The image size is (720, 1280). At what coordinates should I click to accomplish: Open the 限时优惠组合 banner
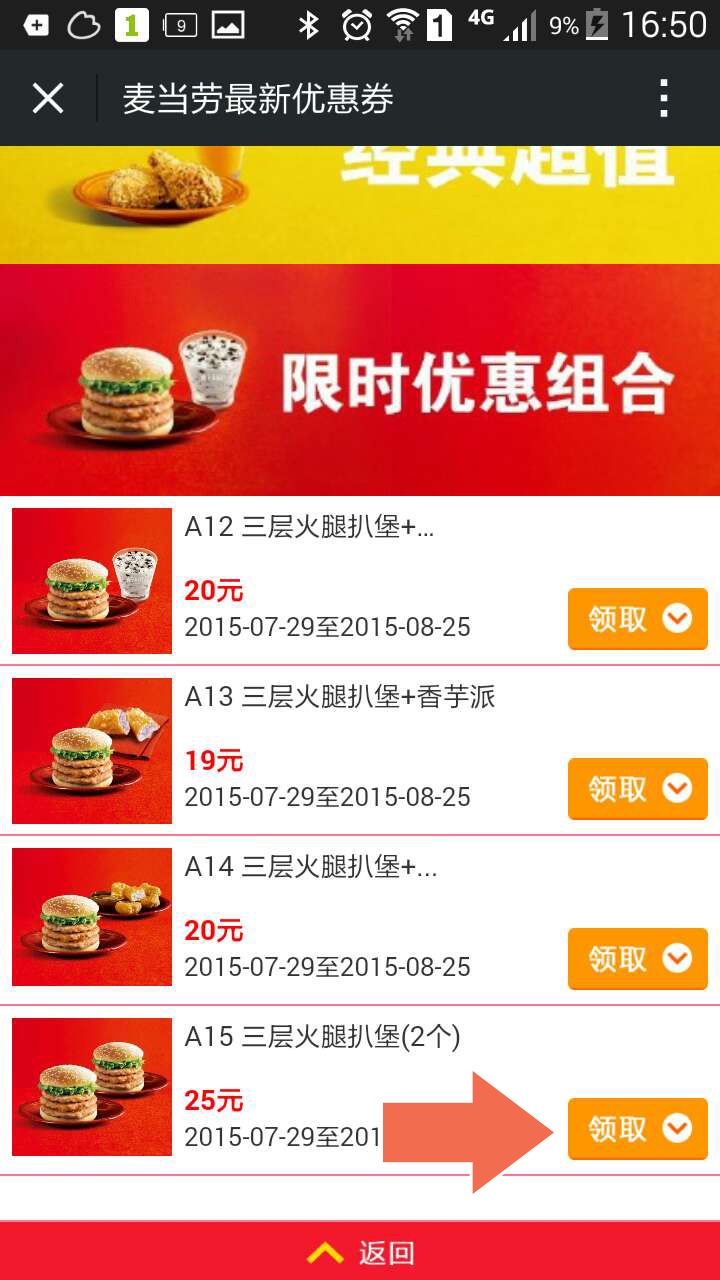[360, 380]
